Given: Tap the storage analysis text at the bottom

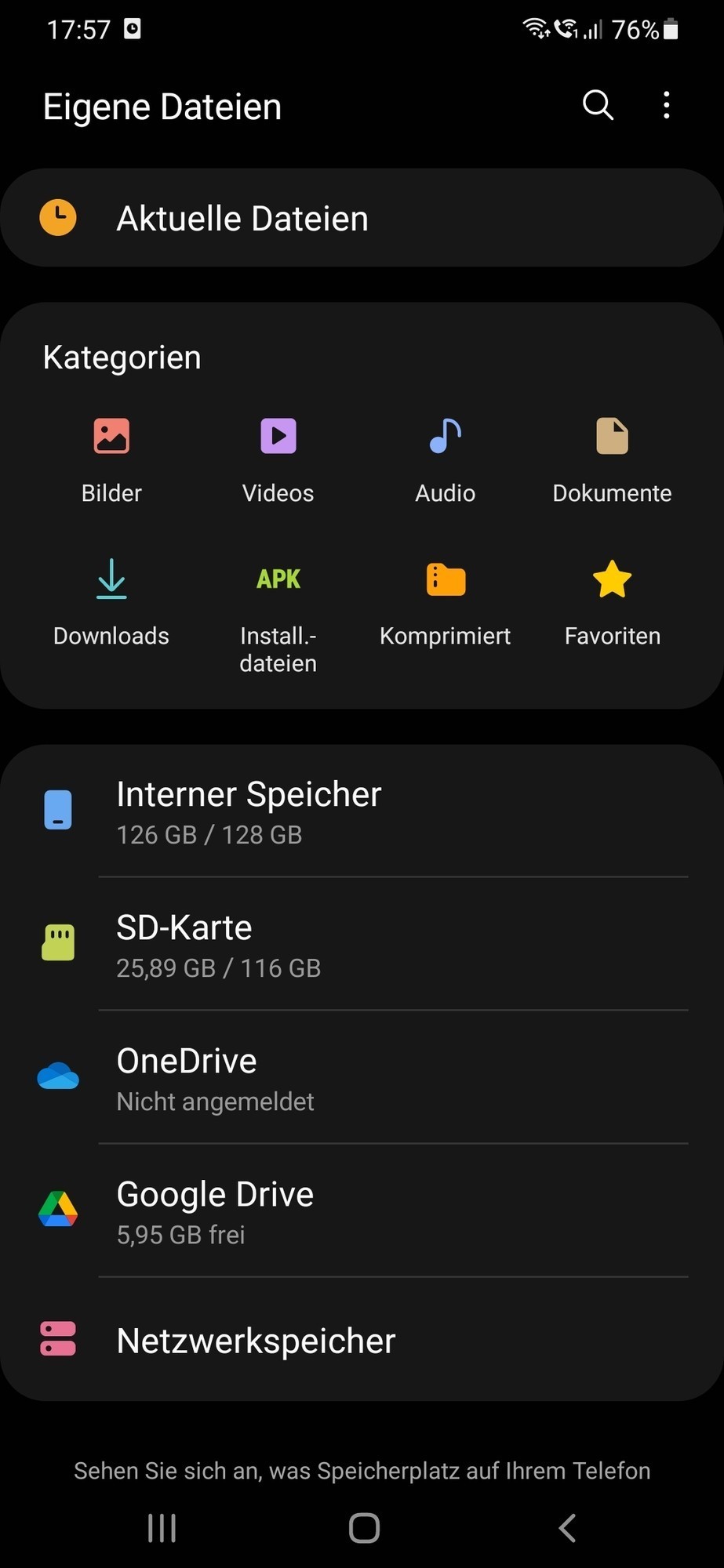Looking at the screenshot, I should pos(362,1471).
